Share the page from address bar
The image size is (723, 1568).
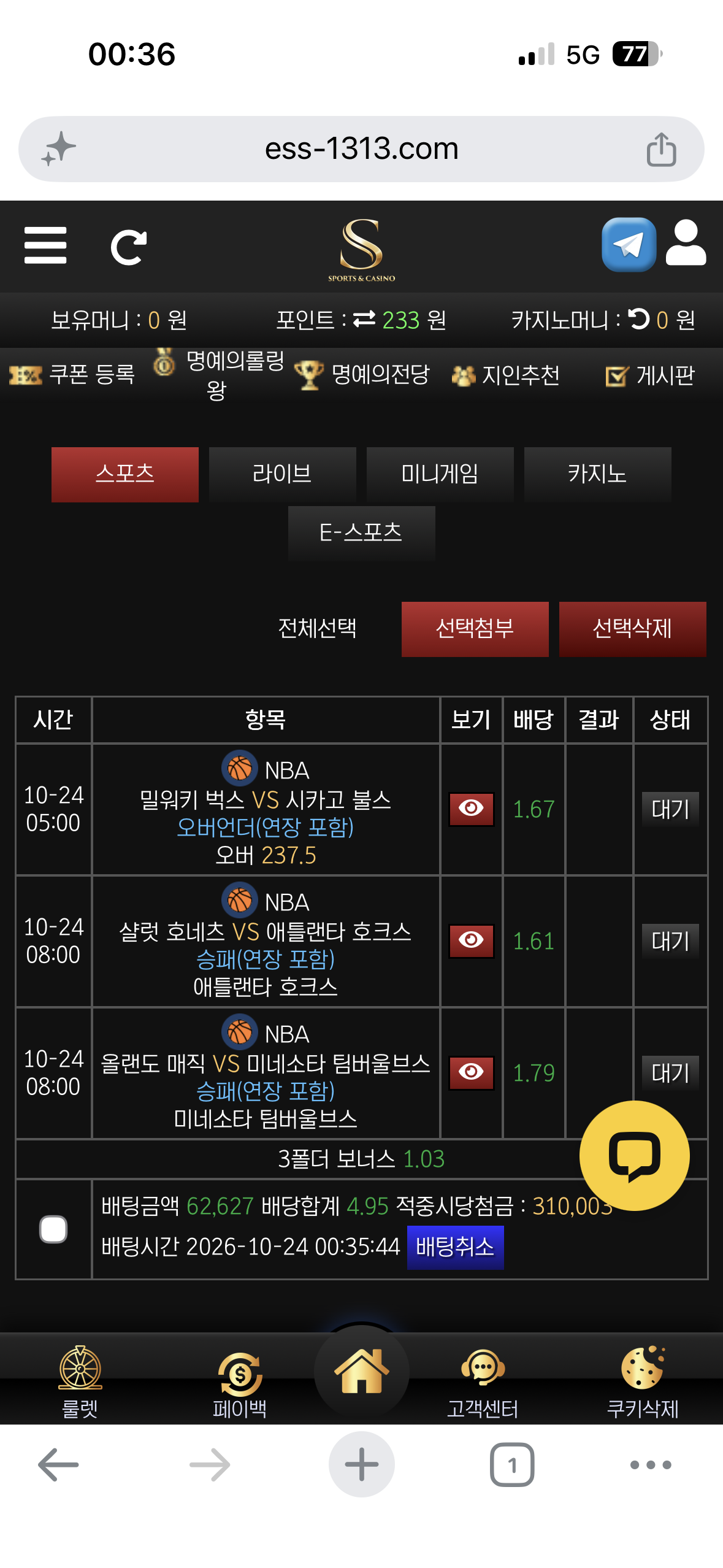662,149
